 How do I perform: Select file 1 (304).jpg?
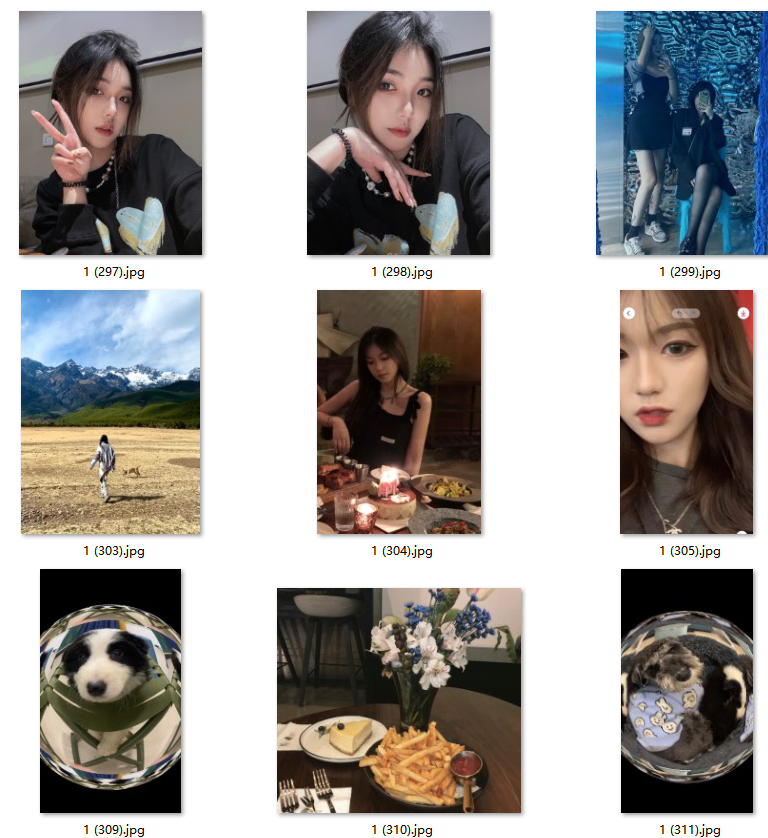(x=399, y=412)
